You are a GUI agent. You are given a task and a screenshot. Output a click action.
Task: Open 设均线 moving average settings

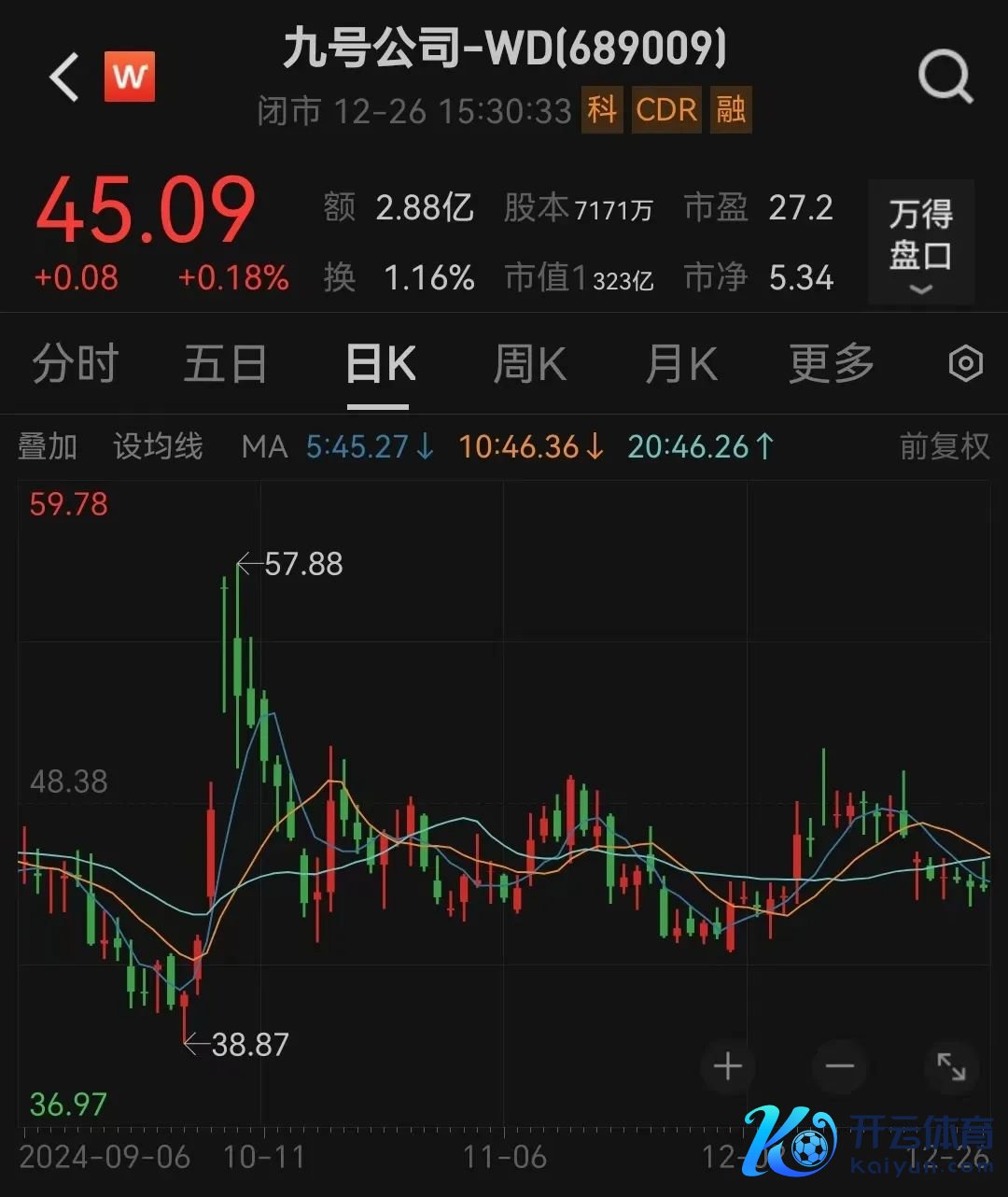click(x=158, y=446)
